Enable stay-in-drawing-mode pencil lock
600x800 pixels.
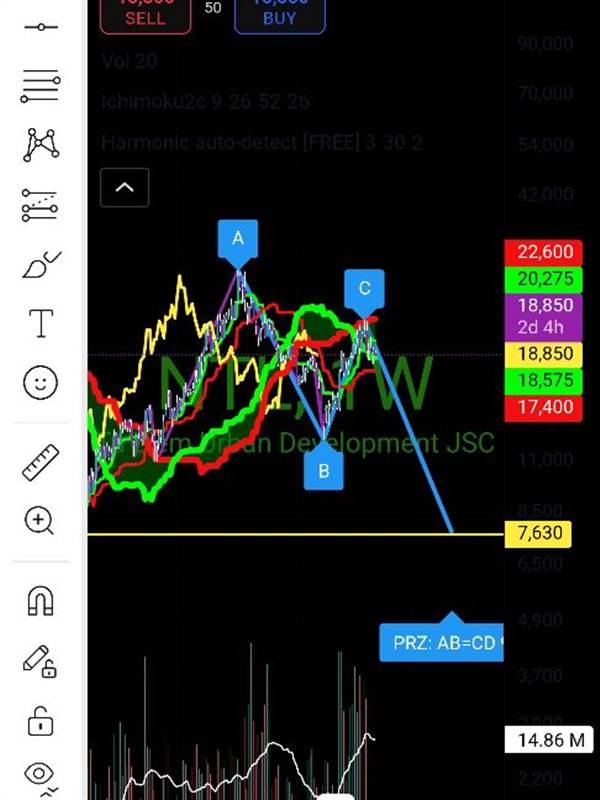click(40, 660)
